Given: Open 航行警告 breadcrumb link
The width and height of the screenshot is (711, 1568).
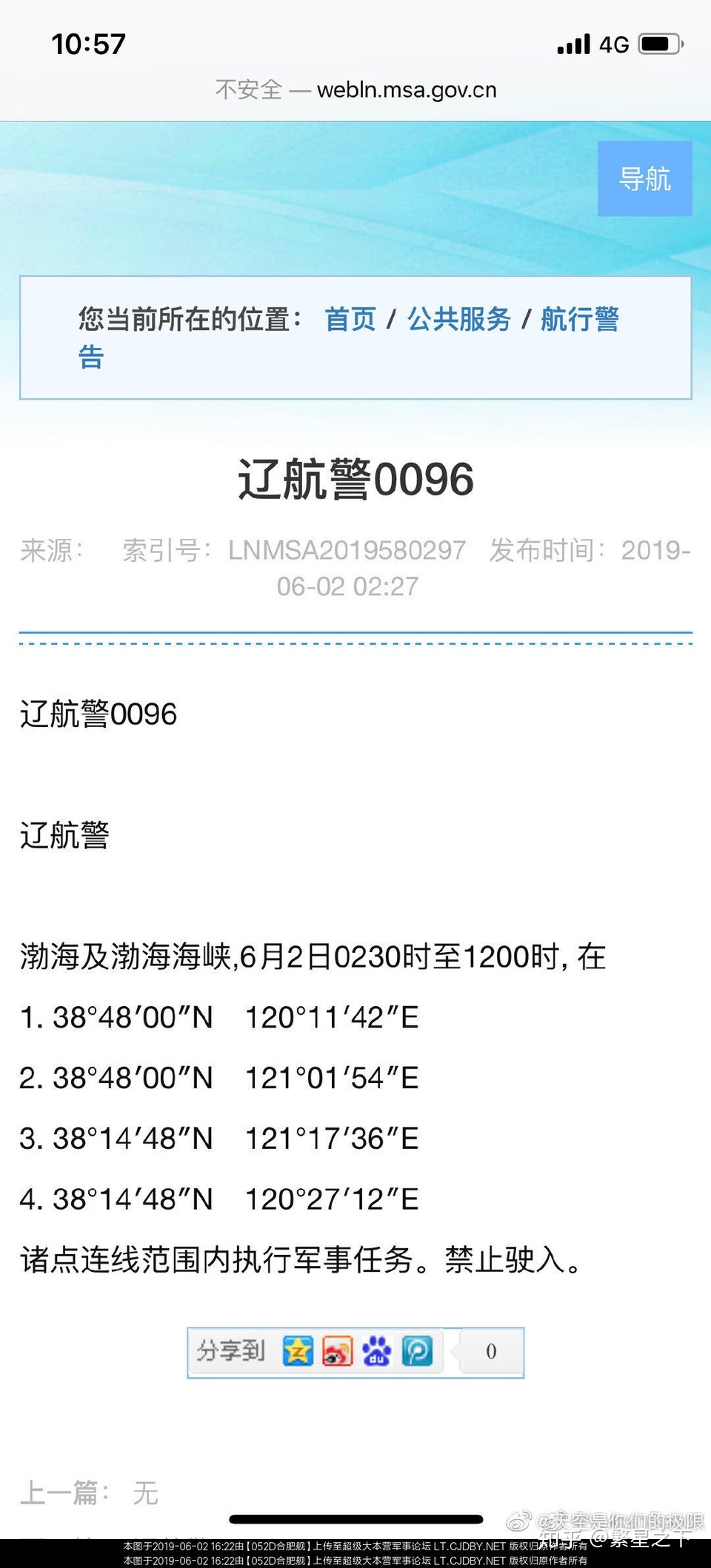Looking at the screenshot, I should pyautogui.click(x=579, y=319).
